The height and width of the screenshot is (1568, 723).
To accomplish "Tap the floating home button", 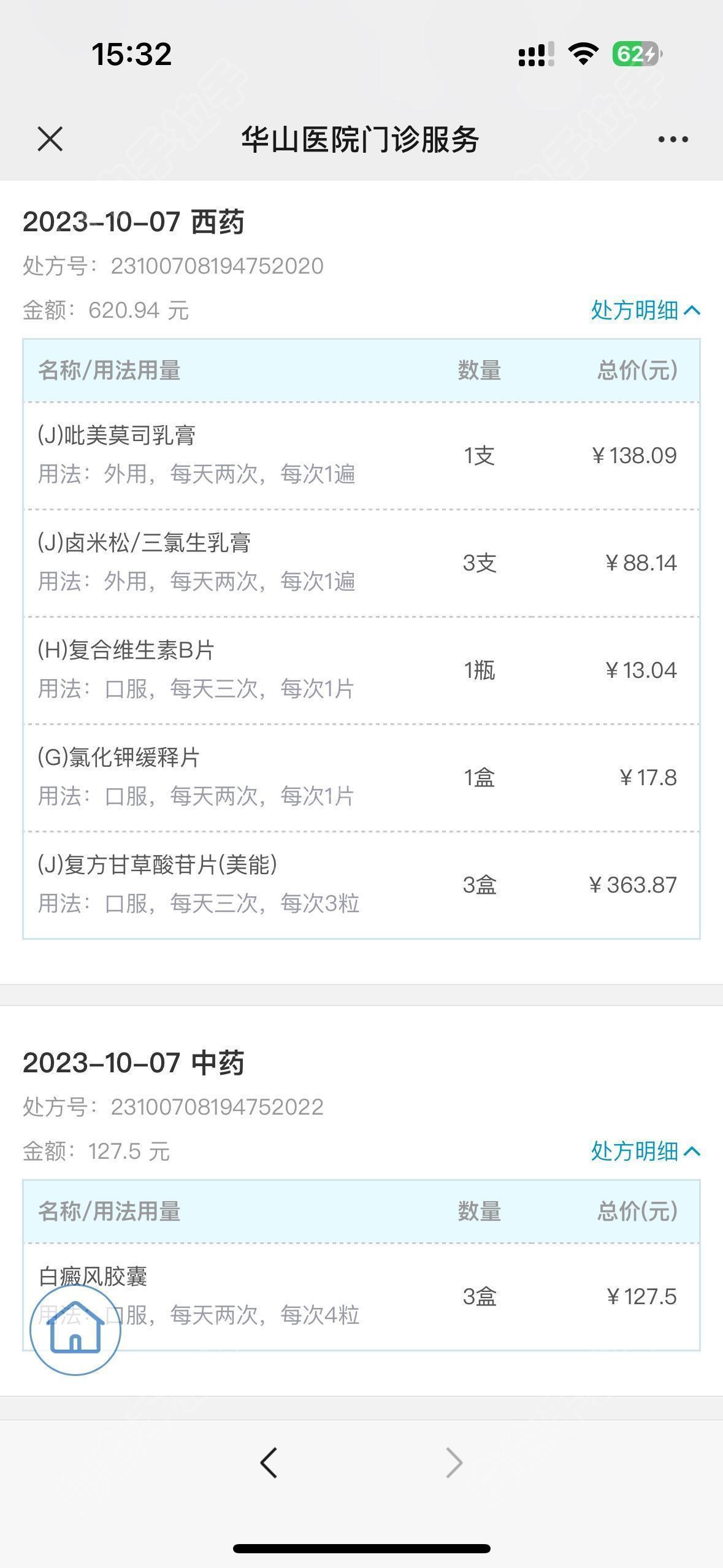I will 75,1329.
